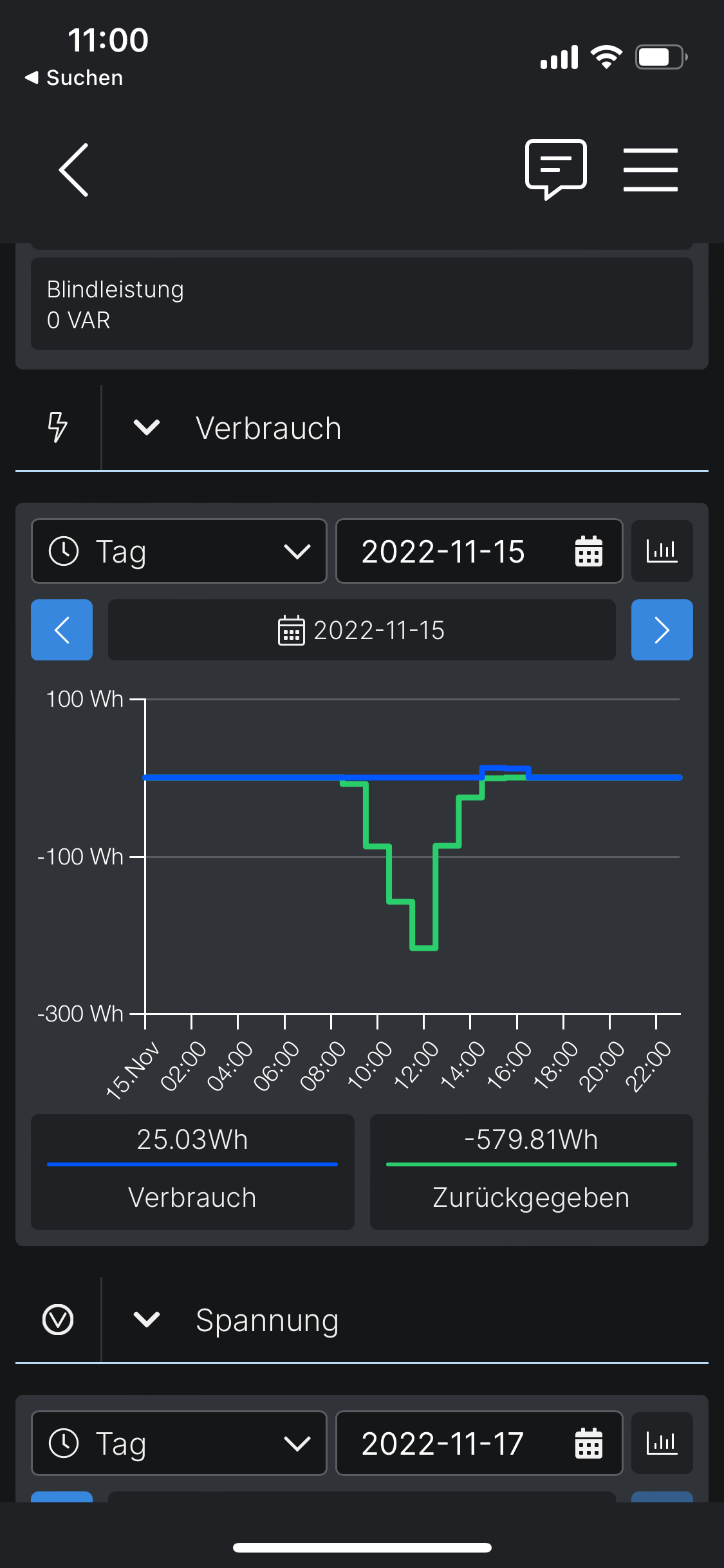Go back using the top-left arrow
This screenshot has height=1568, width=724.
[x=74, y=170]
